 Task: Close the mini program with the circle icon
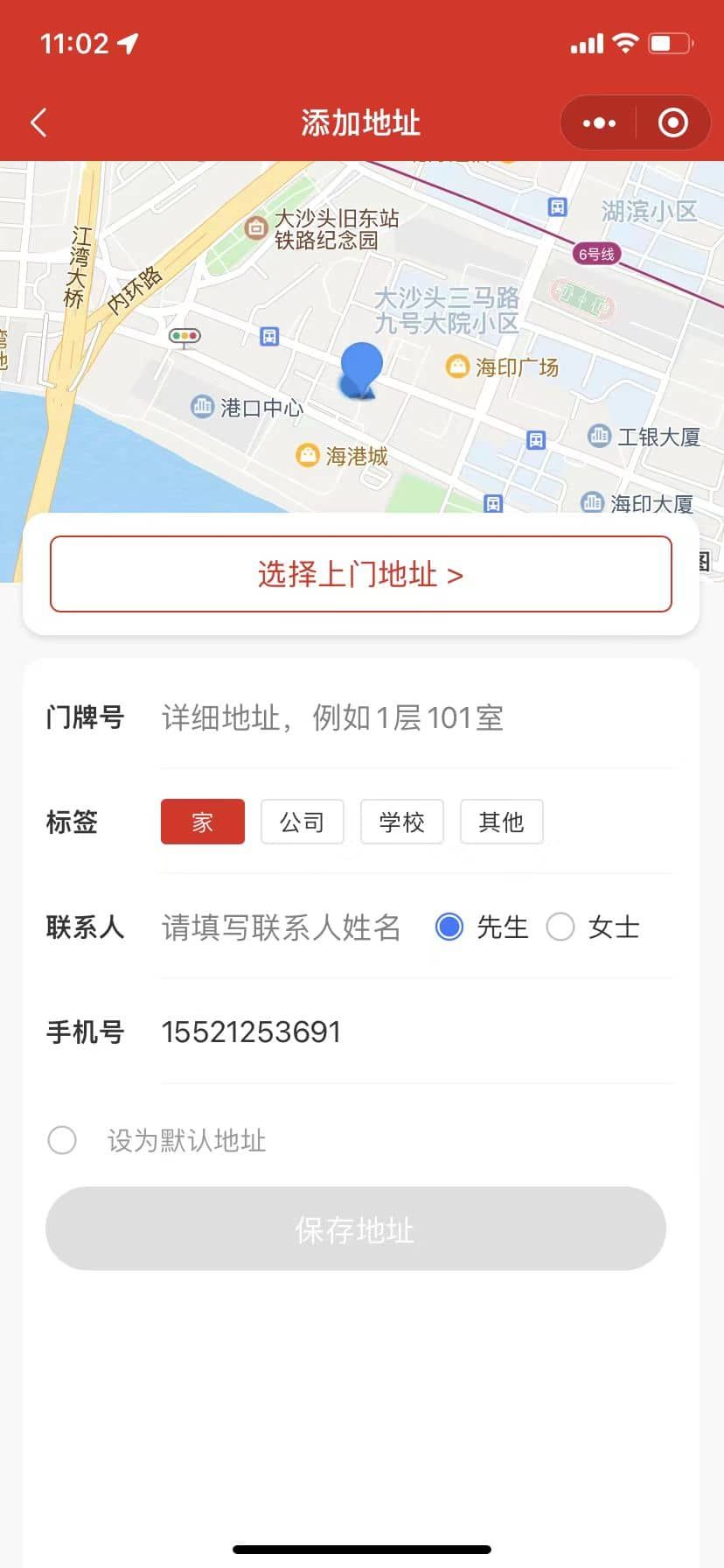[672, 123]
